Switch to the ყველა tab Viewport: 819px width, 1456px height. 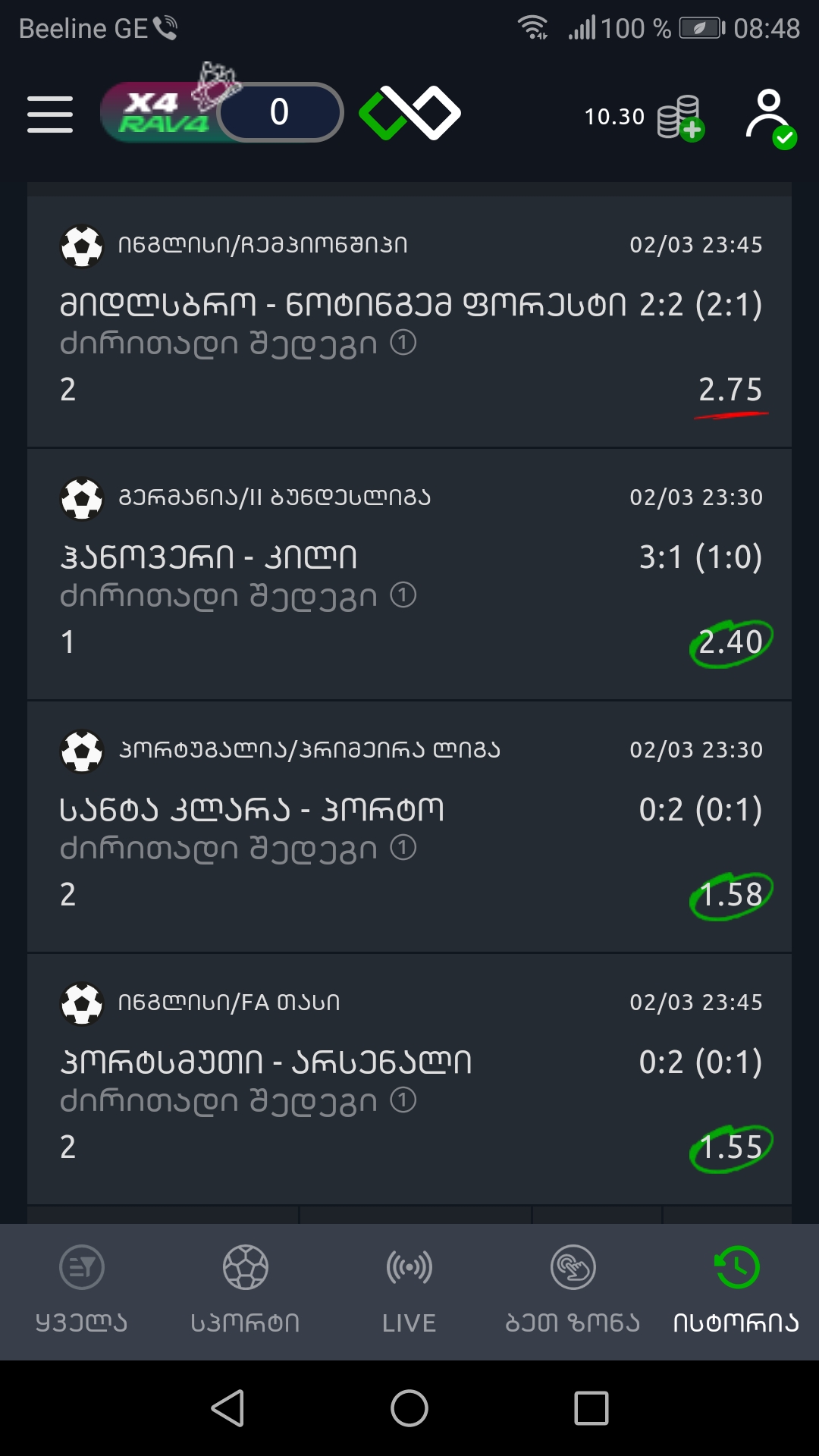pyautogui.click(x=82, y=1291)
